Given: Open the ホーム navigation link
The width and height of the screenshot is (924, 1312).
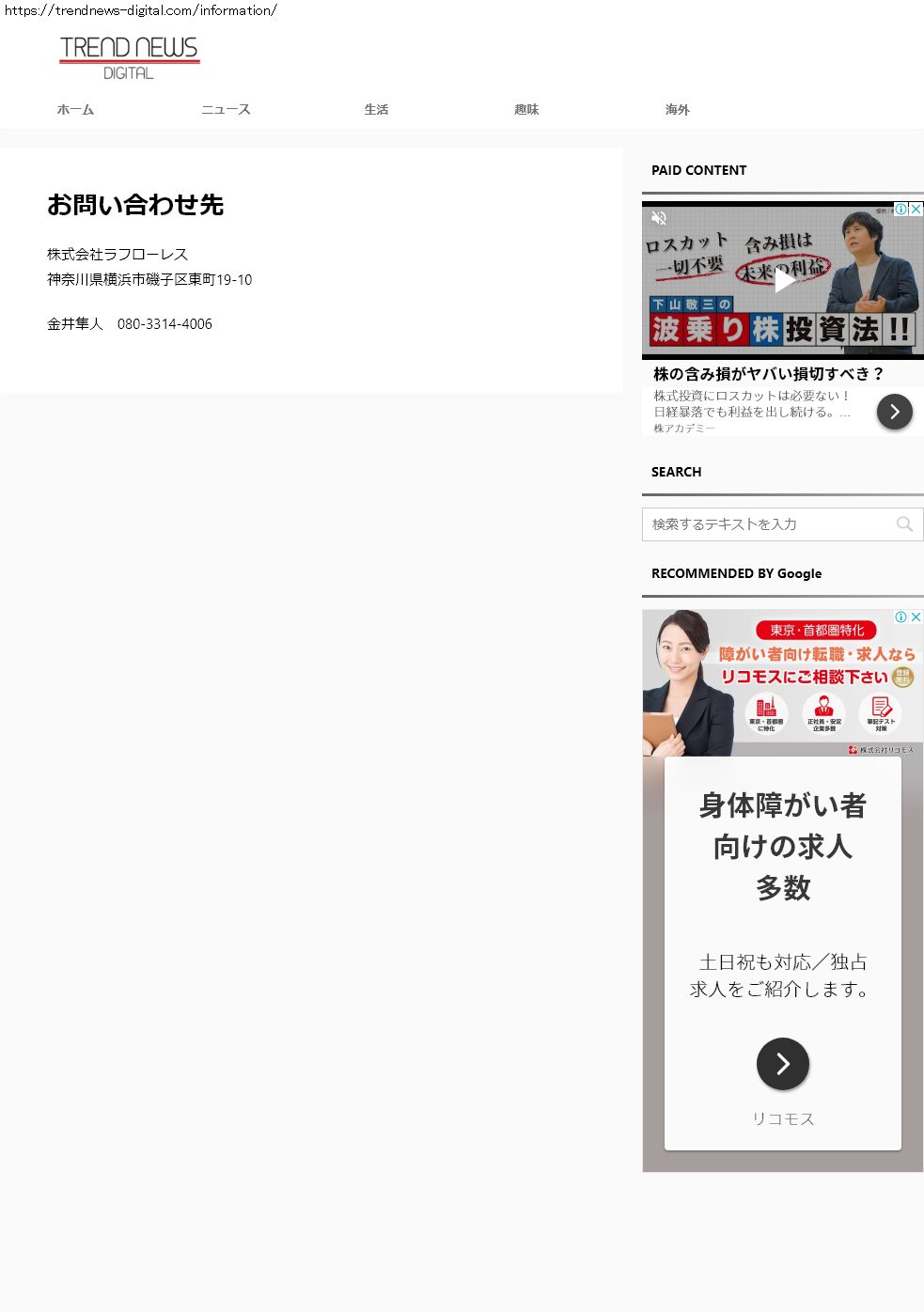Looking at the screenshot, I should point(75,110).
